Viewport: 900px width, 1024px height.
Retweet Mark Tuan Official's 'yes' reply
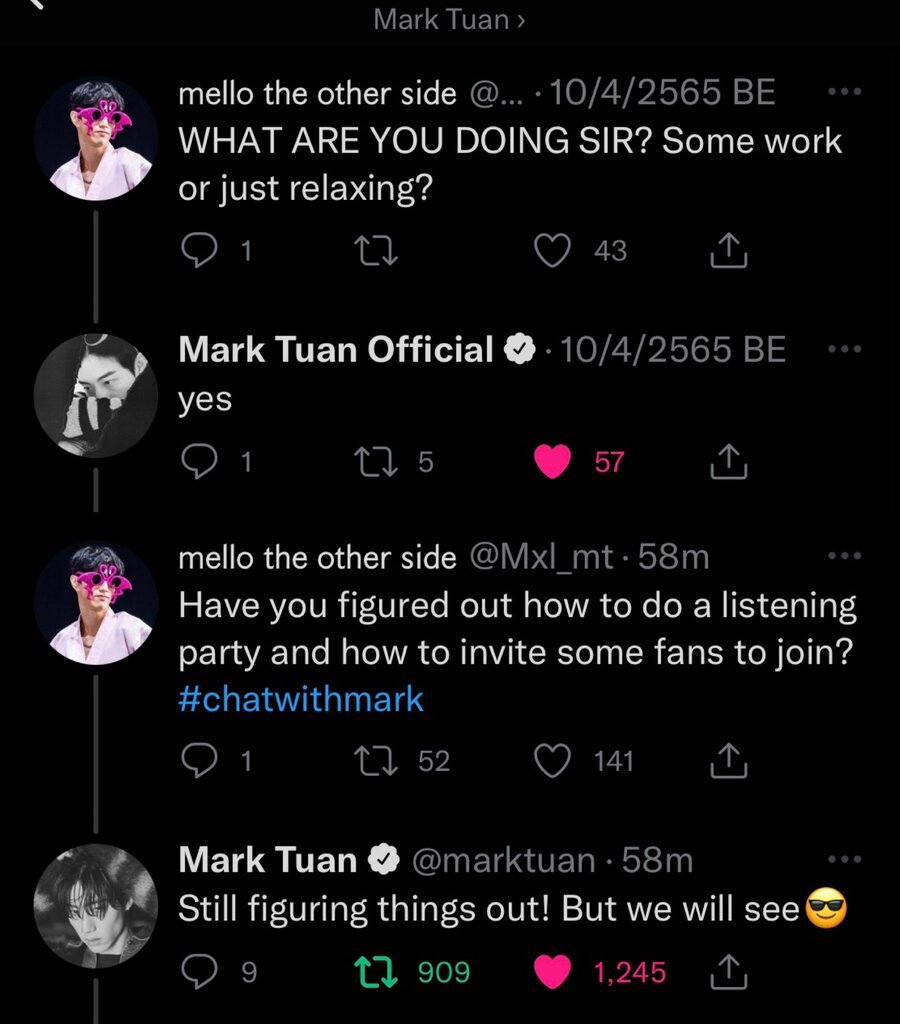379,461
